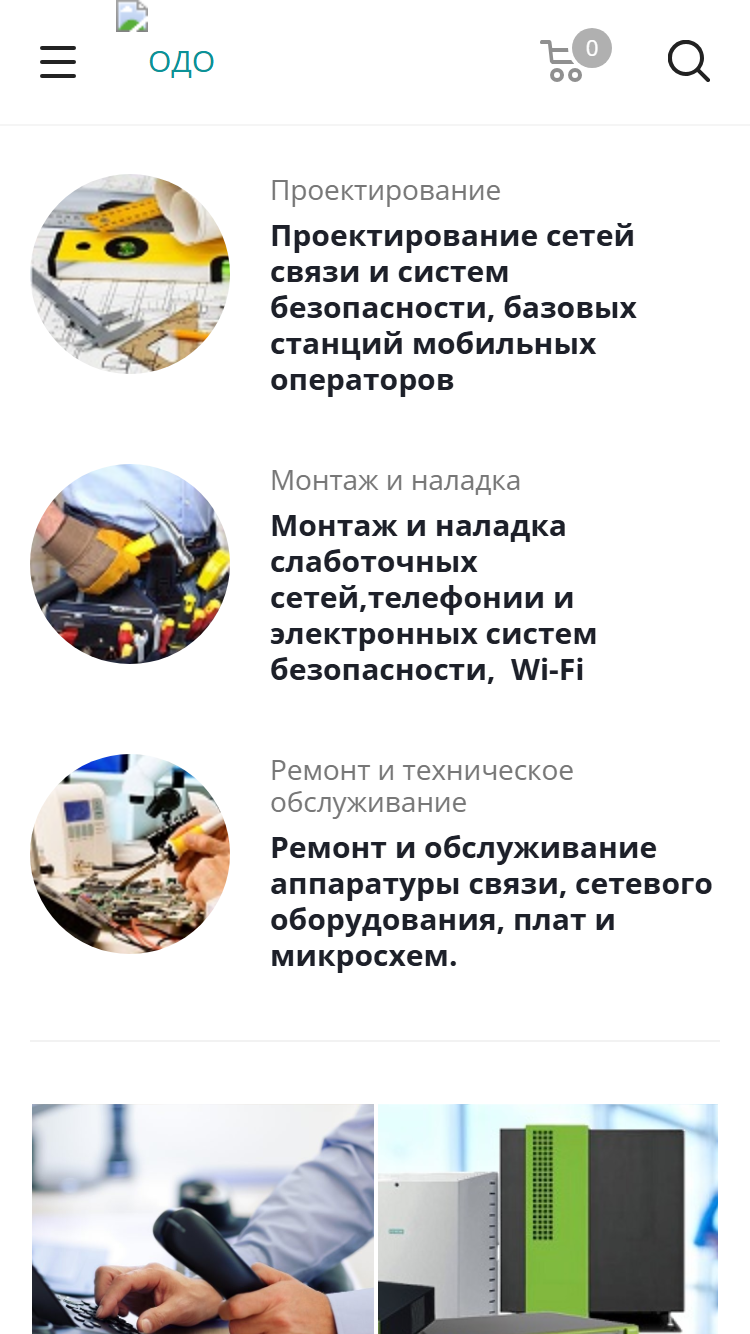The height and width of the screenshot is (1334, 750).
Task: Open the Монтаж и наладка service link
Action: (x=396, y=480)
